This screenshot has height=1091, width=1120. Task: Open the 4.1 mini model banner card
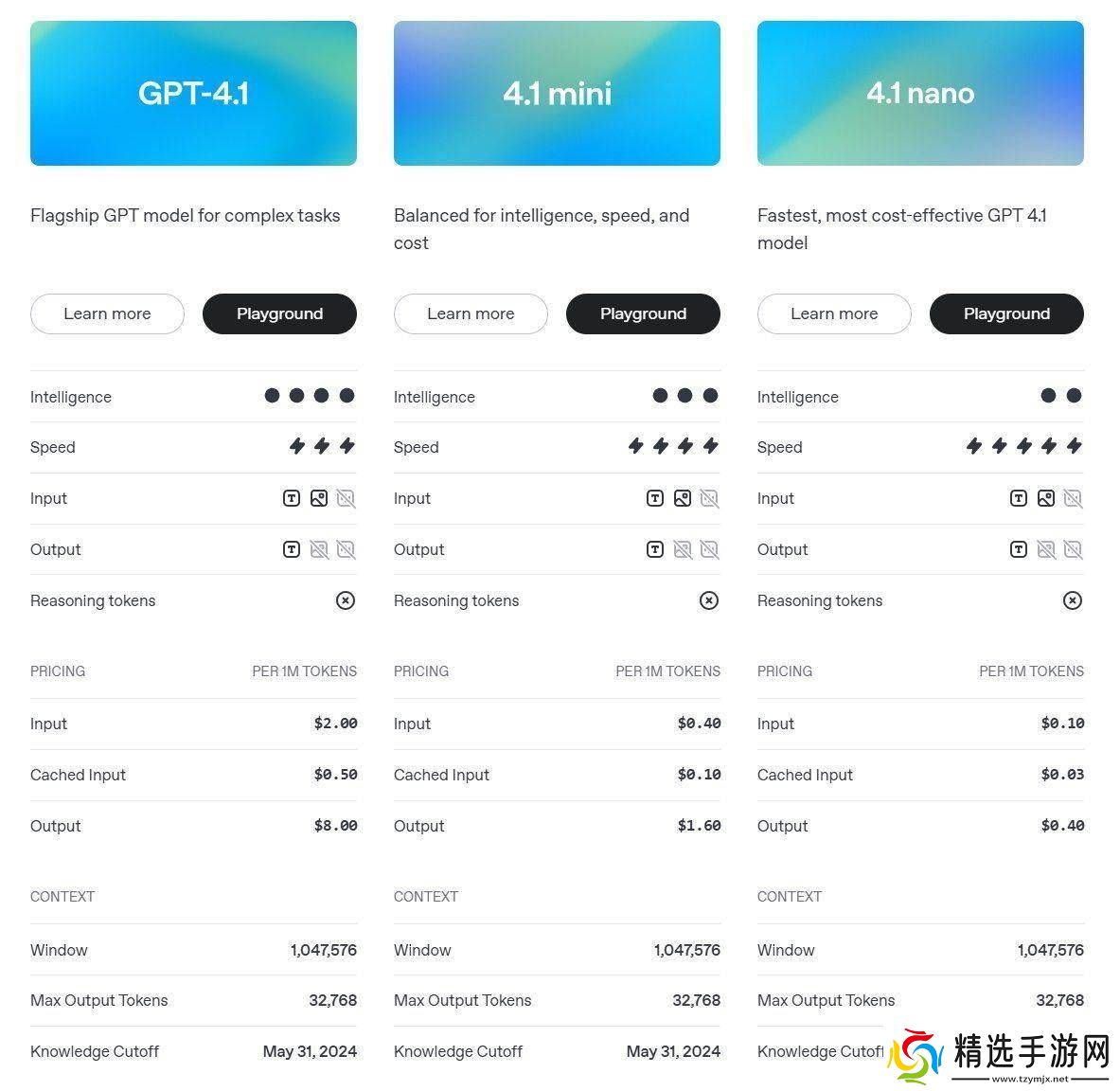(557, 93)
